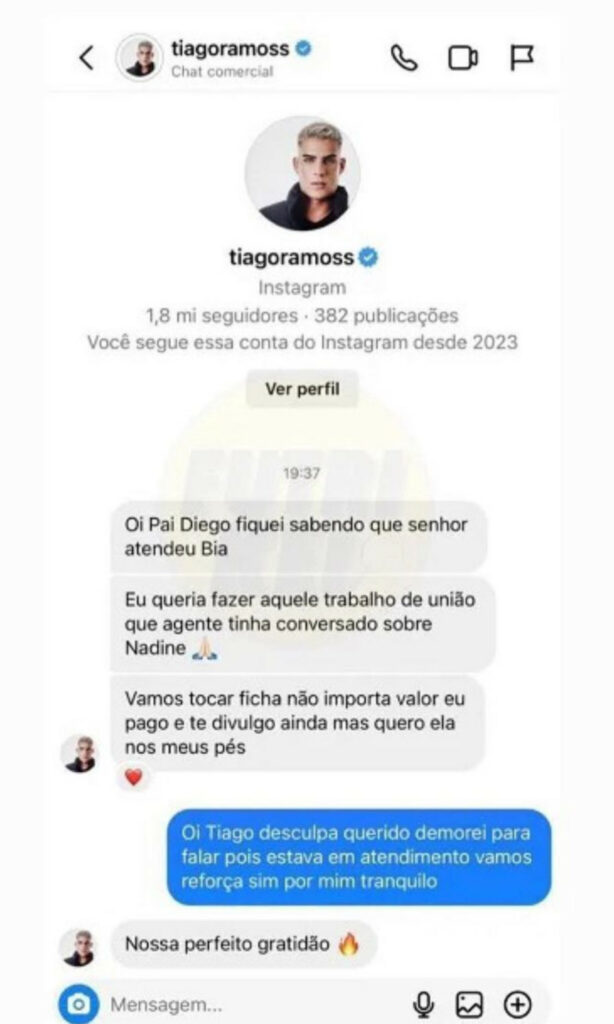Go back from the chat
Screen dimensions: 614x1024
tap(87, 58)
